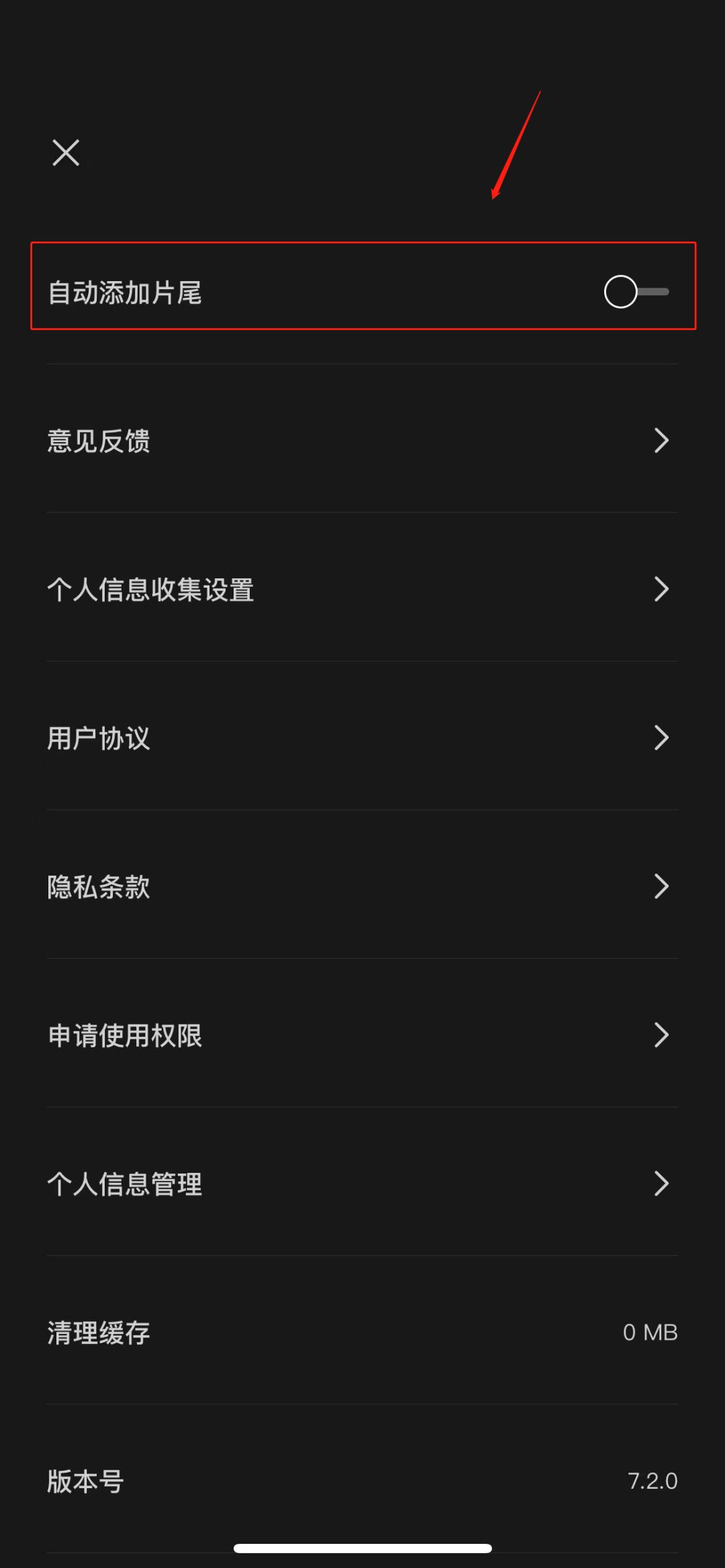View the 隐私条款 privacy terms
This screenshot has height=1568, width=725.
click(x=362, y=886)
